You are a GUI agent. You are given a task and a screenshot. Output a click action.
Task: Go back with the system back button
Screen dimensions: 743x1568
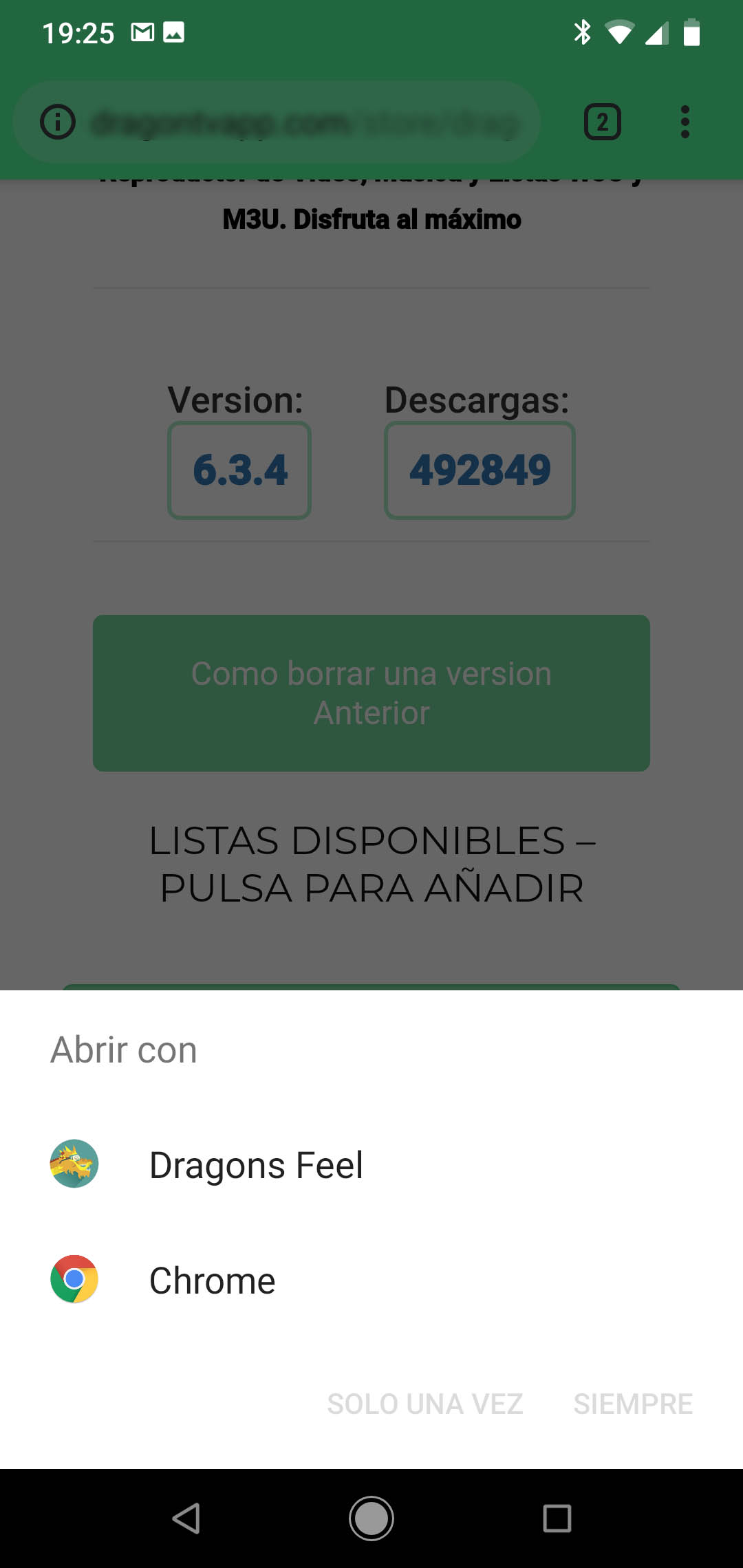[x=186, y=1518]
